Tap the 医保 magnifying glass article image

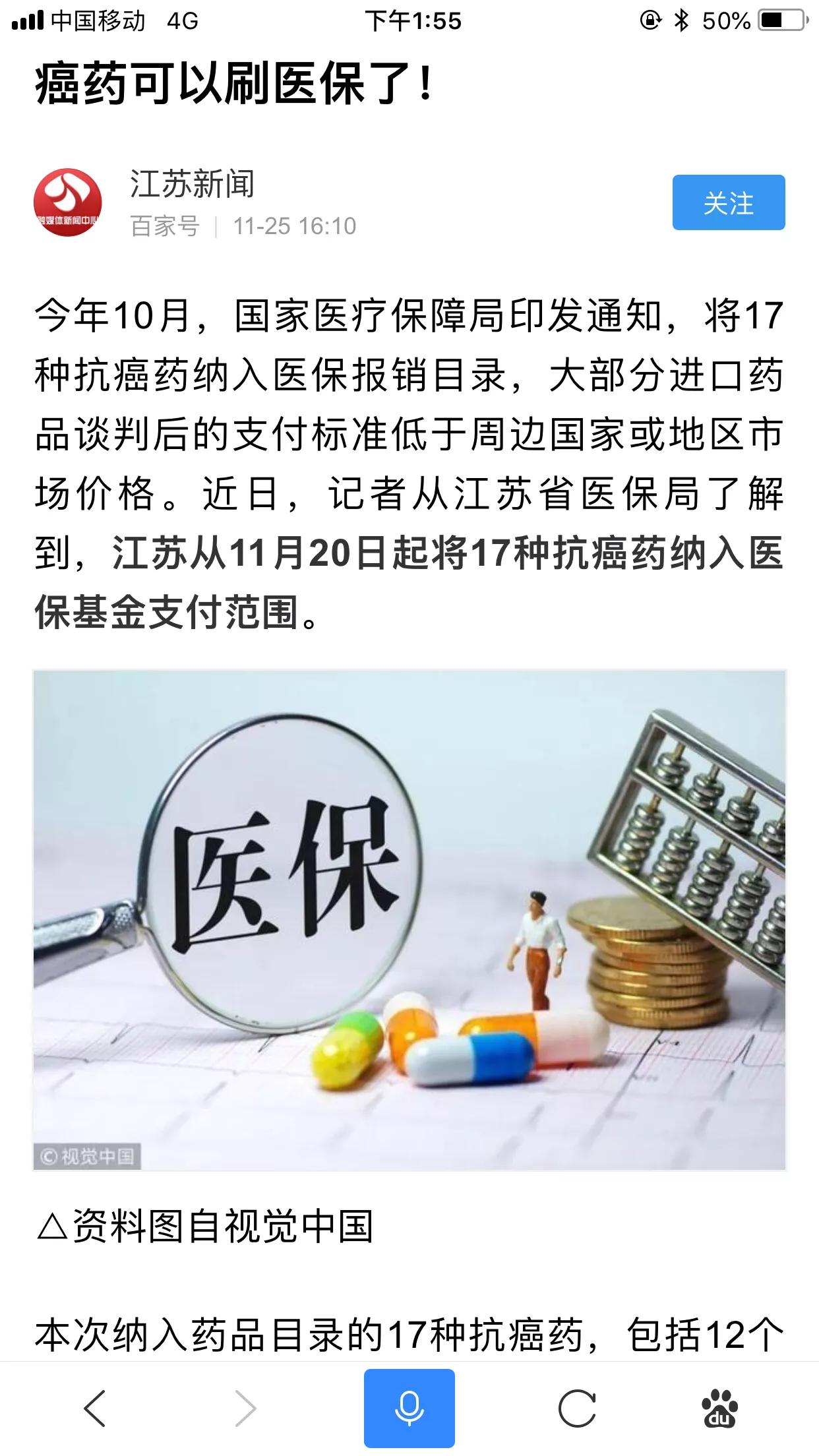tap(409, 923)
